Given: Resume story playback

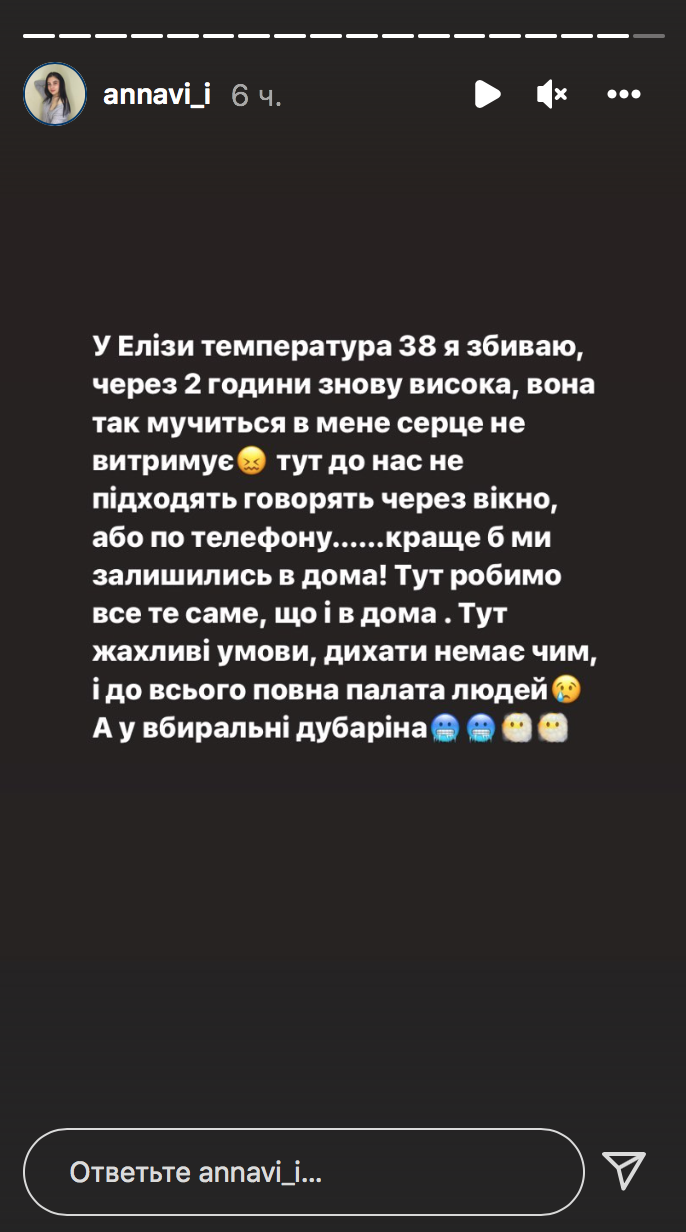Looking at the screenshot, I should [487, 95].
